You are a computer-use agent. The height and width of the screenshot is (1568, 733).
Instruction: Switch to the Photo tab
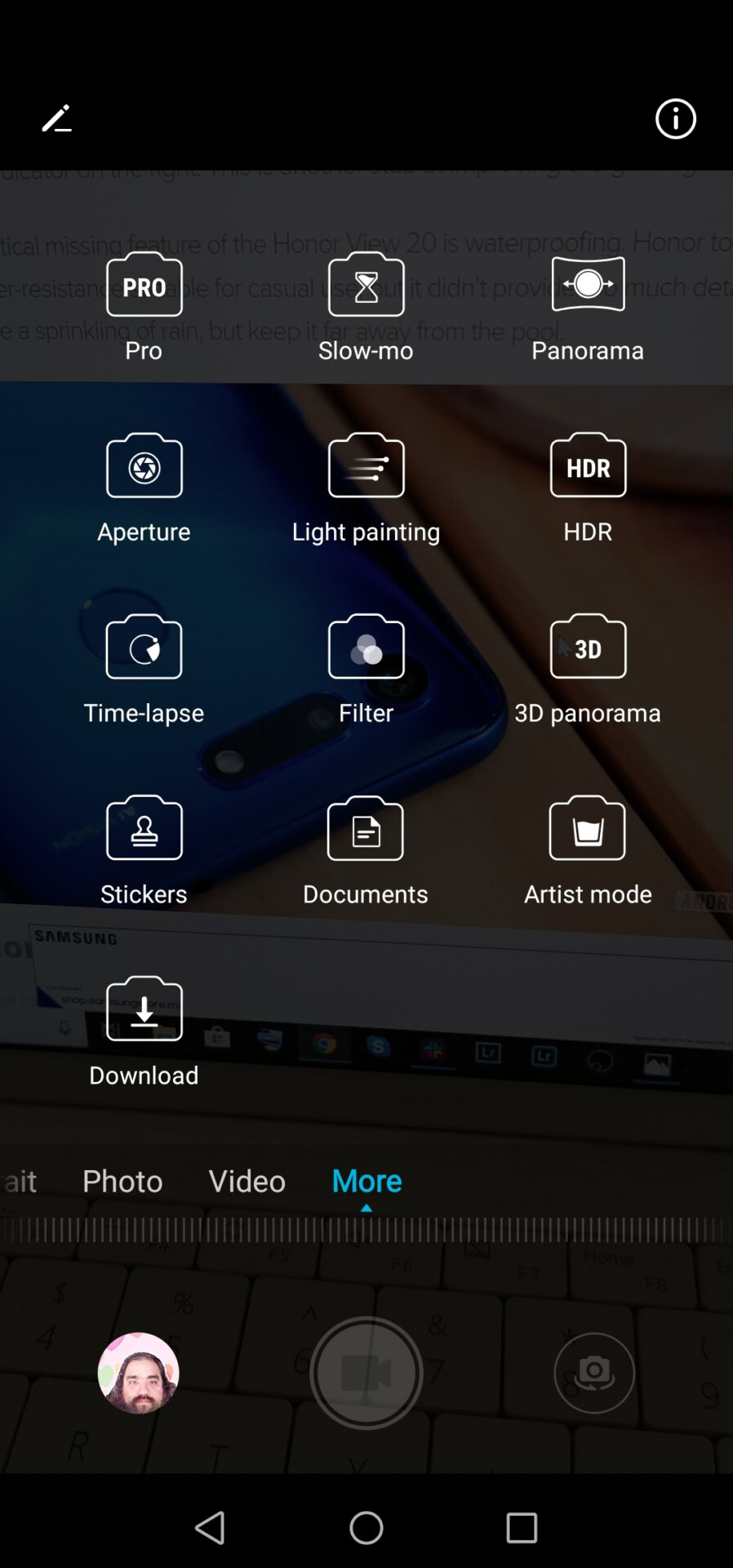tap(122, 1181)
